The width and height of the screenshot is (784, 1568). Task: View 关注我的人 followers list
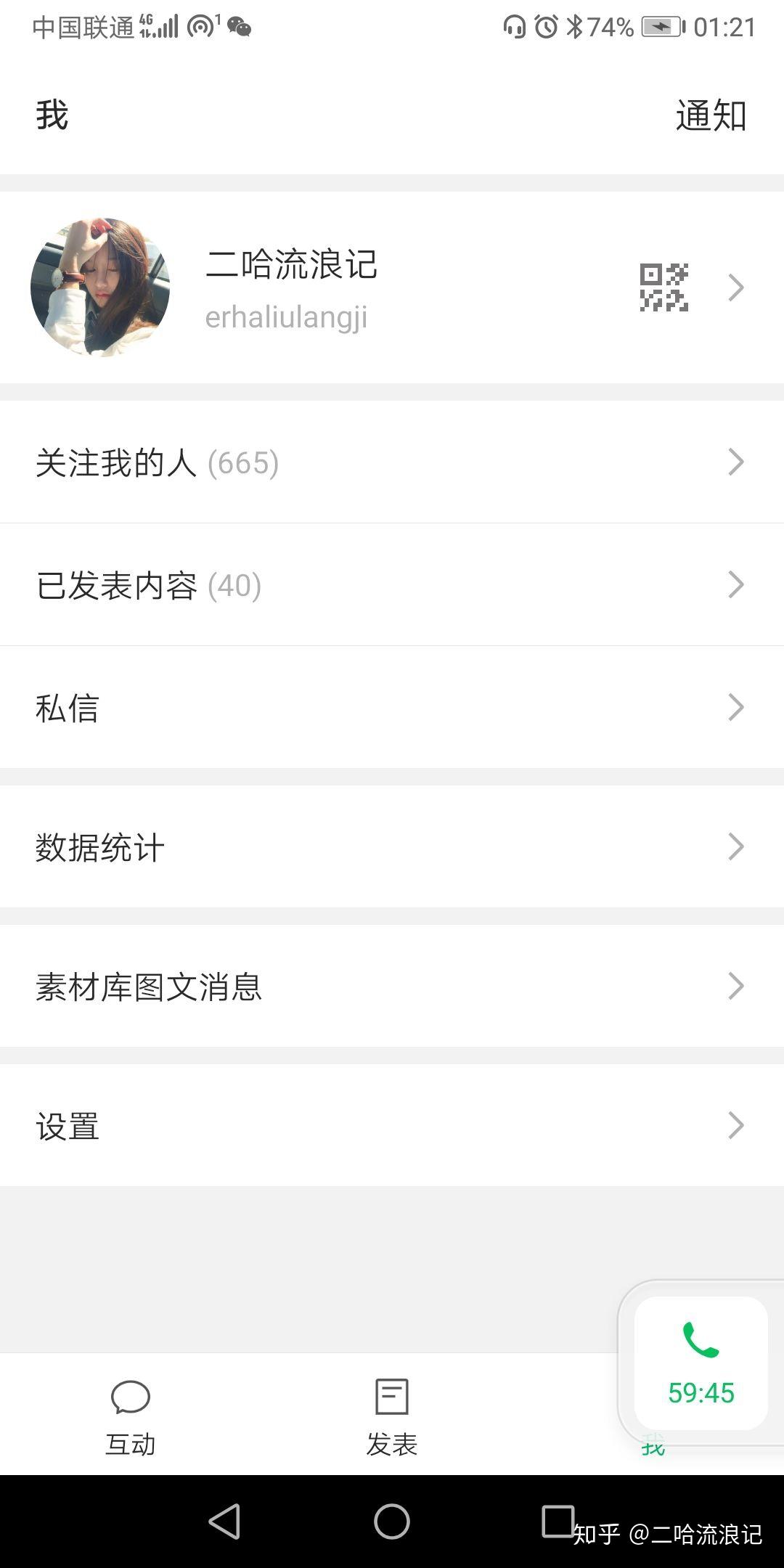pos(392,462)
